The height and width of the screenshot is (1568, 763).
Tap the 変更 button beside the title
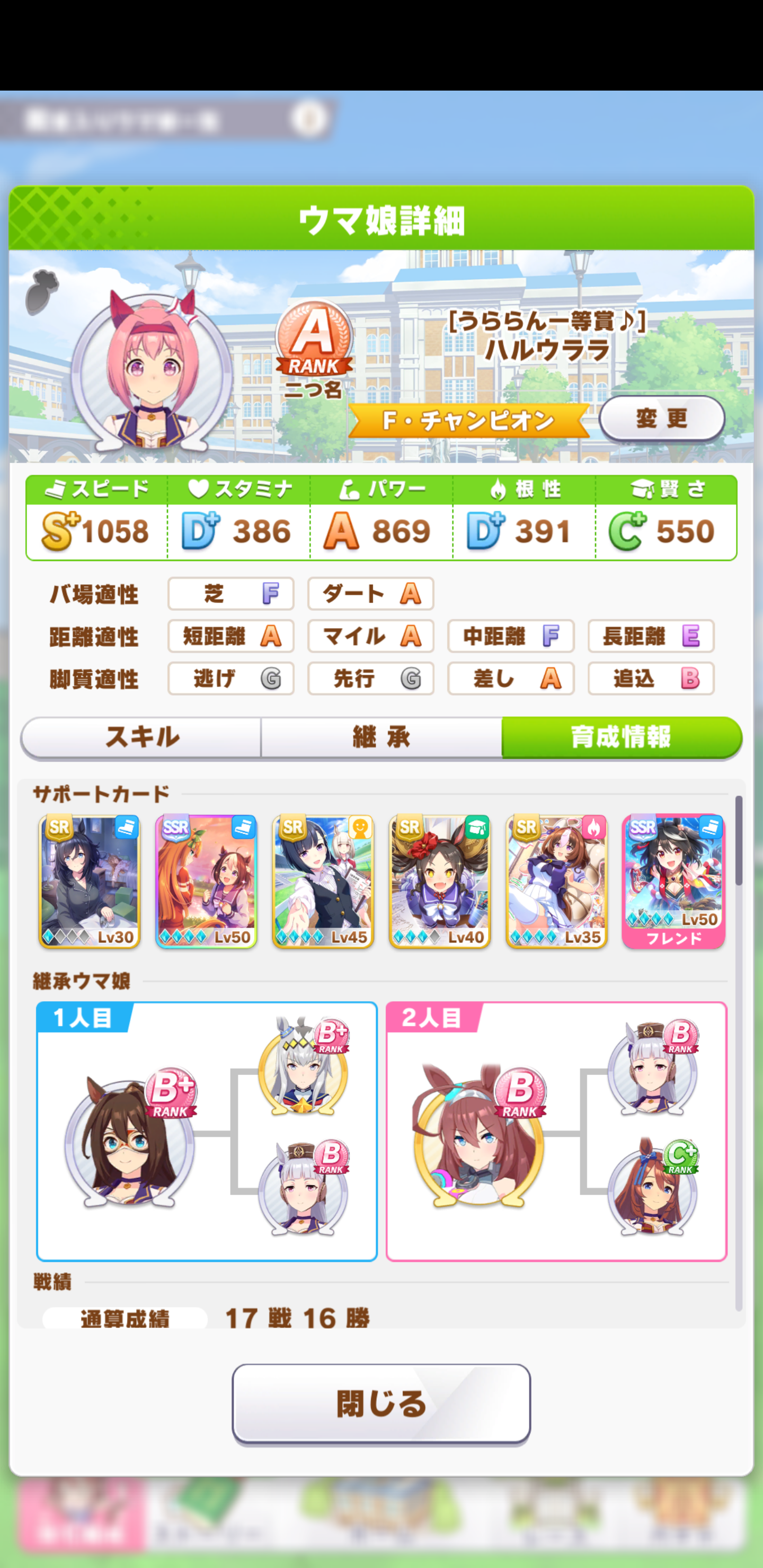[x=661, y=418]
